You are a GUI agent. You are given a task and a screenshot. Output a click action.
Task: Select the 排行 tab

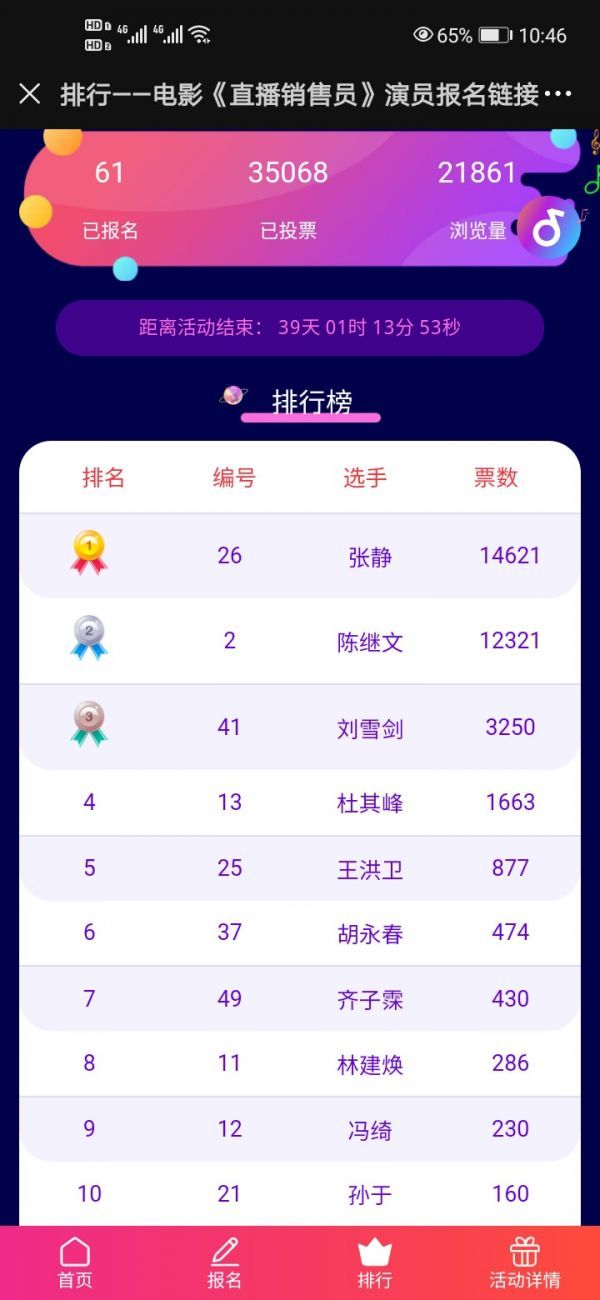375,1263
